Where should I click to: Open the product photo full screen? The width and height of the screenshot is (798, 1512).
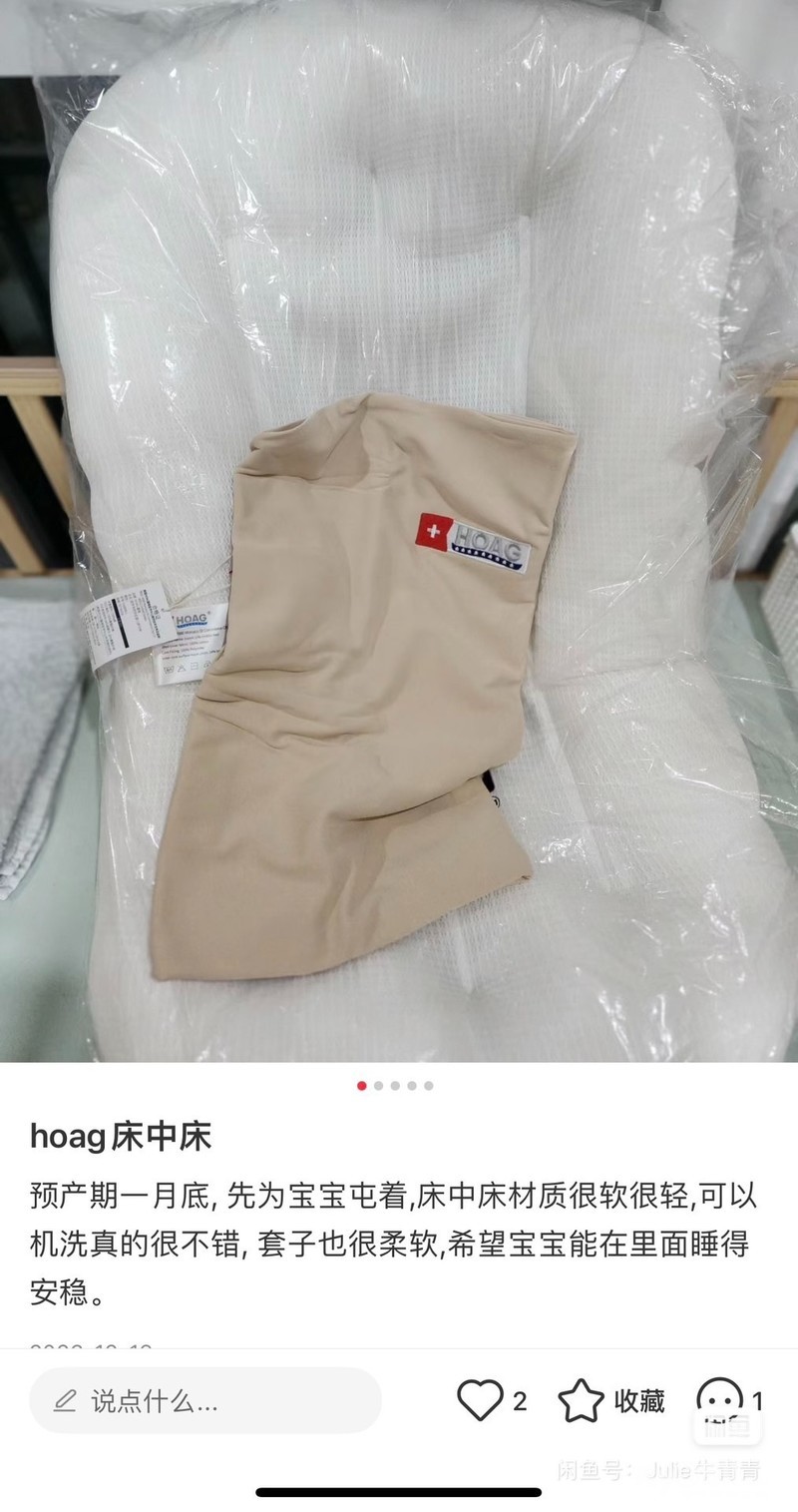click(399, 531)
